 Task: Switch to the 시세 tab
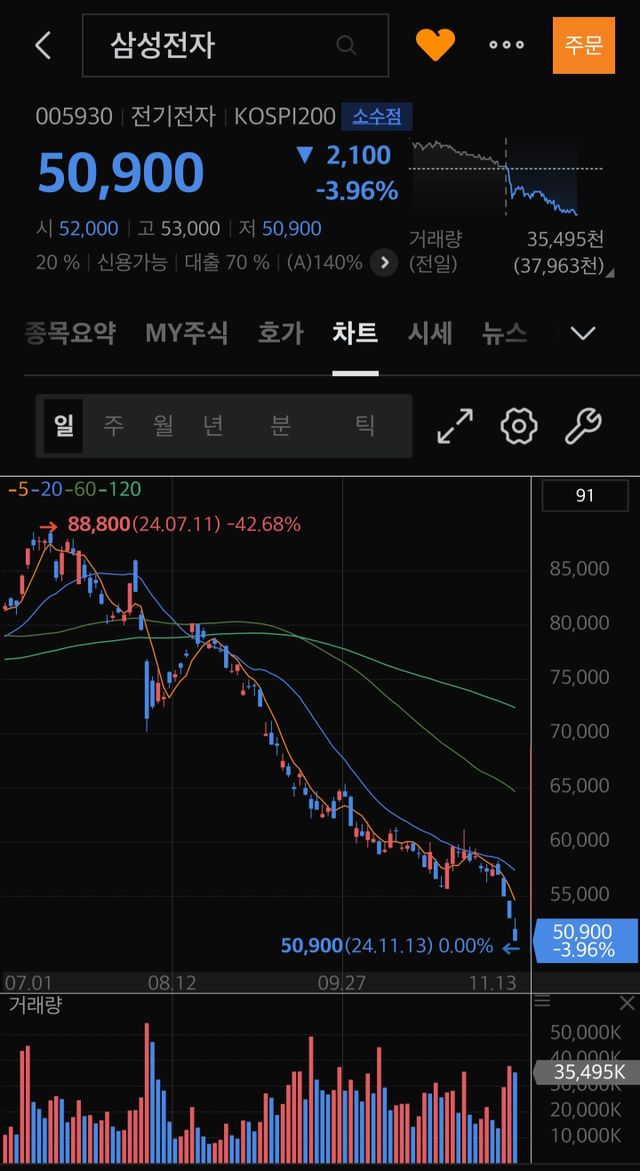(x=430, y=334)
